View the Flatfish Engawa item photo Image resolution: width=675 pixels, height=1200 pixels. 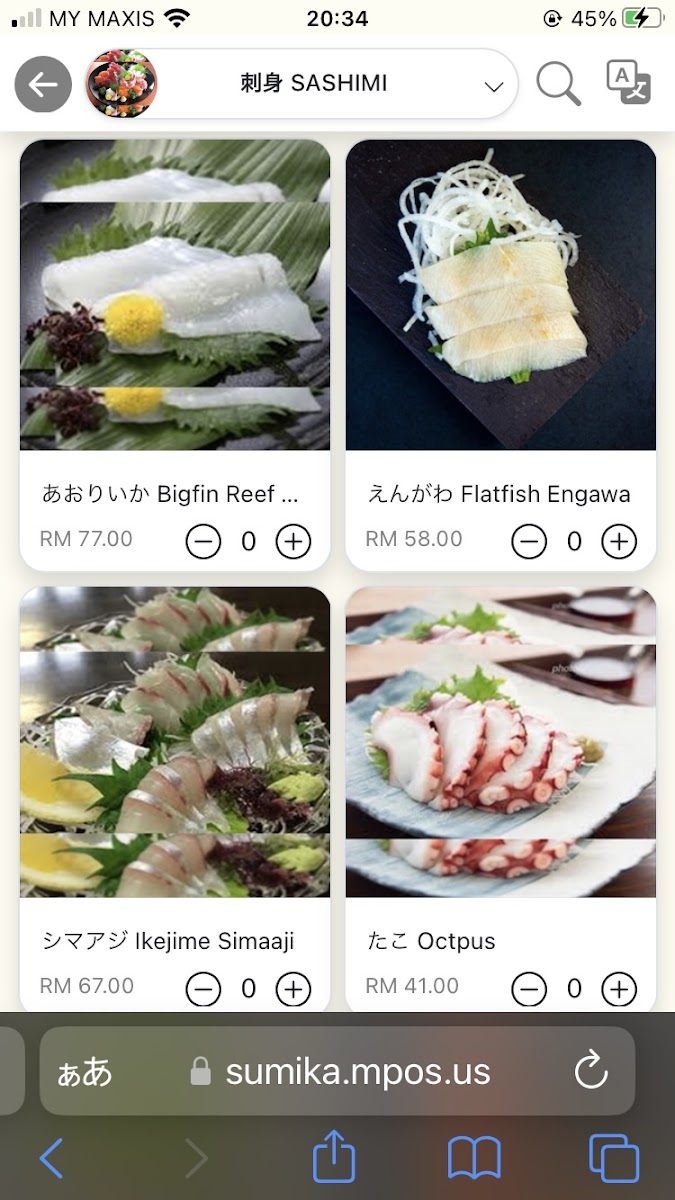pos(501,295)
